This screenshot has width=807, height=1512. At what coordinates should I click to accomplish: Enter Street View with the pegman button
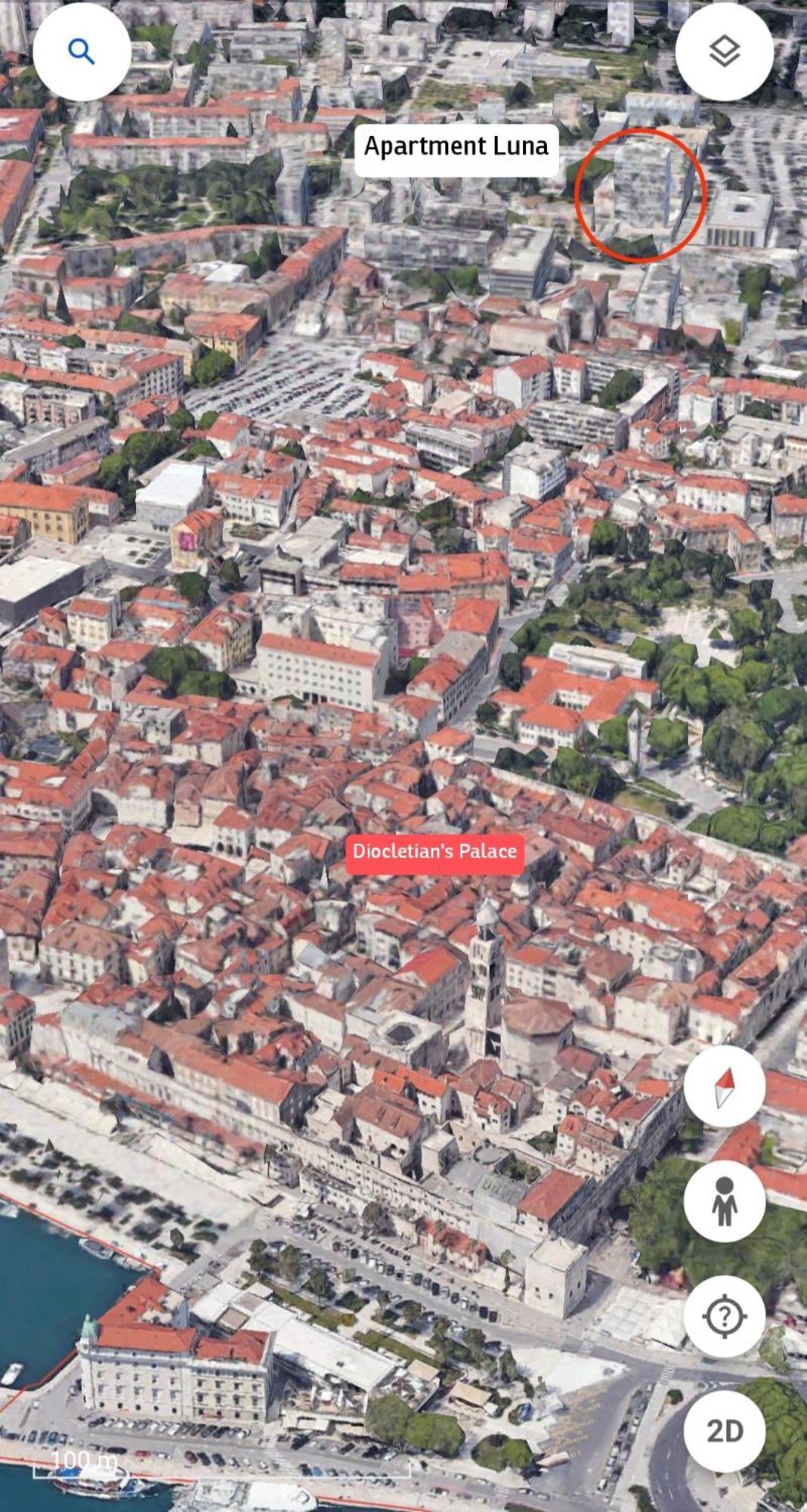[724, 1201]
